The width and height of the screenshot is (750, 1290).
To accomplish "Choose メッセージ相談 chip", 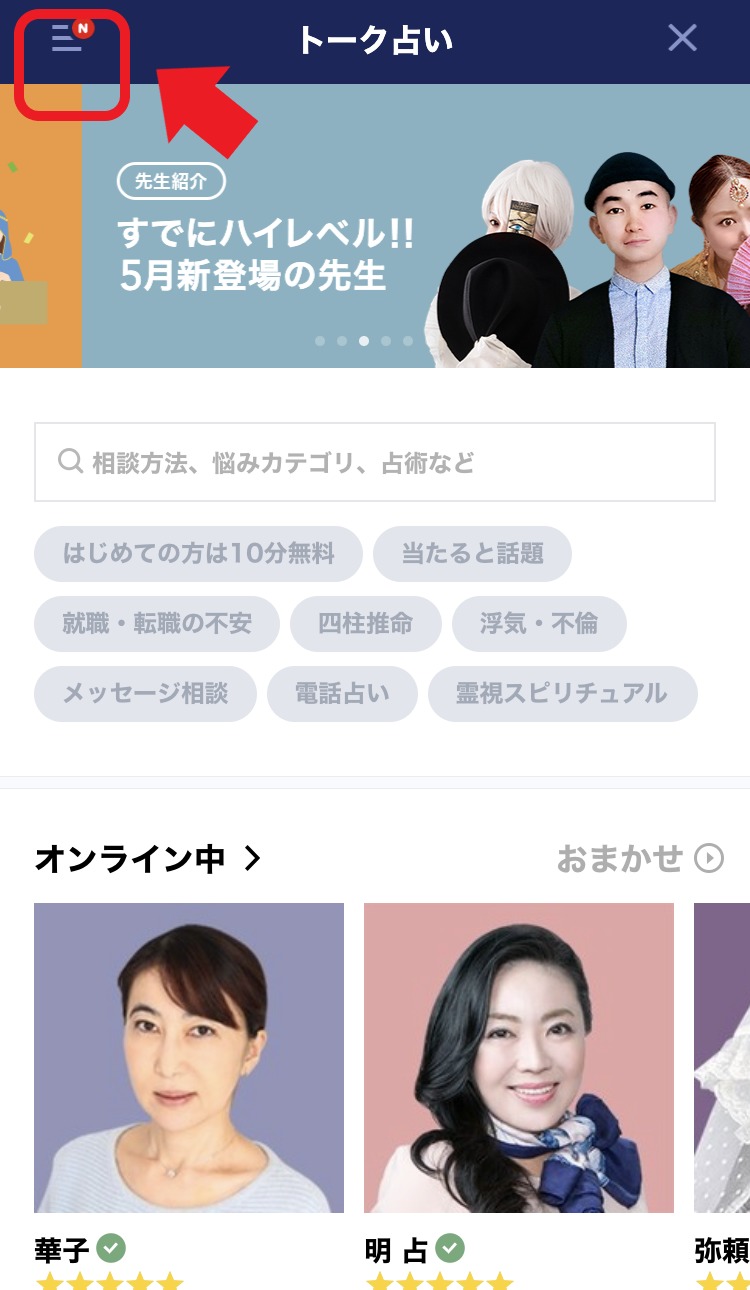I will (x=145, y=693).
